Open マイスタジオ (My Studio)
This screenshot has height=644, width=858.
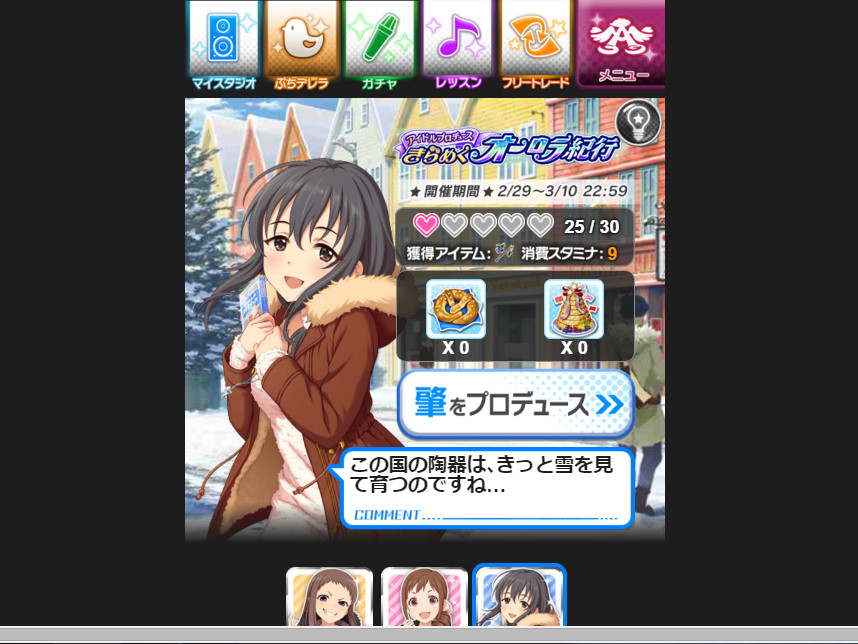point(223,44)
